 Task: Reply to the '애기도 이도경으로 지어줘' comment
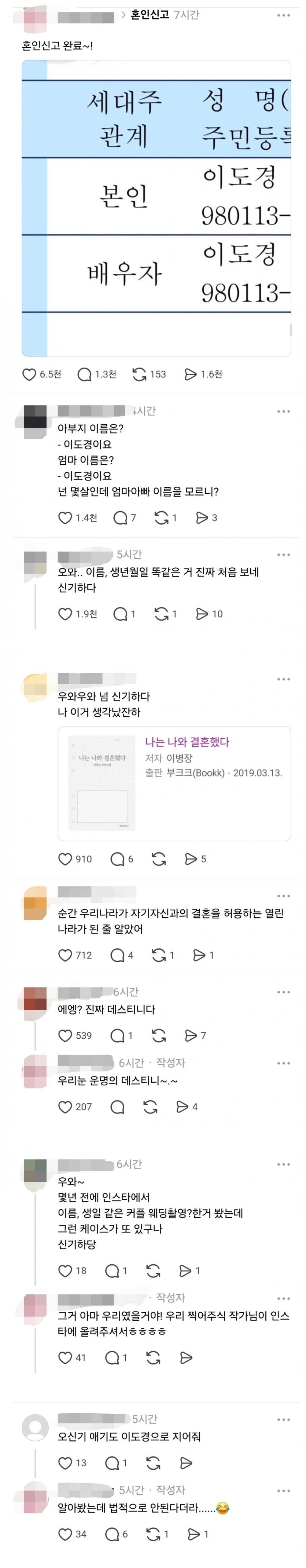point(113,1463)
